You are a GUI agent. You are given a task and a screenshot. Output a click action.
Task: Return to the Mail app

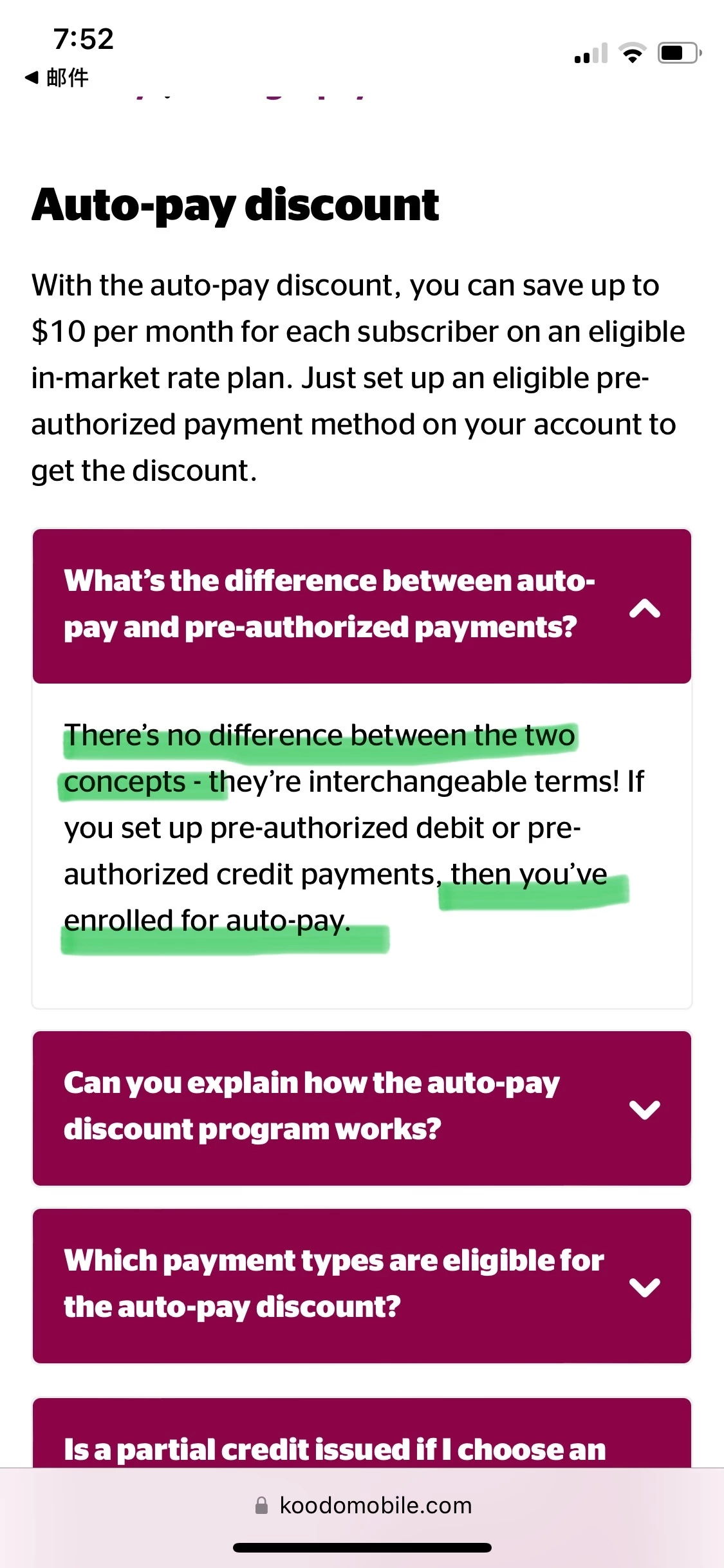click(x=57, y=78)
